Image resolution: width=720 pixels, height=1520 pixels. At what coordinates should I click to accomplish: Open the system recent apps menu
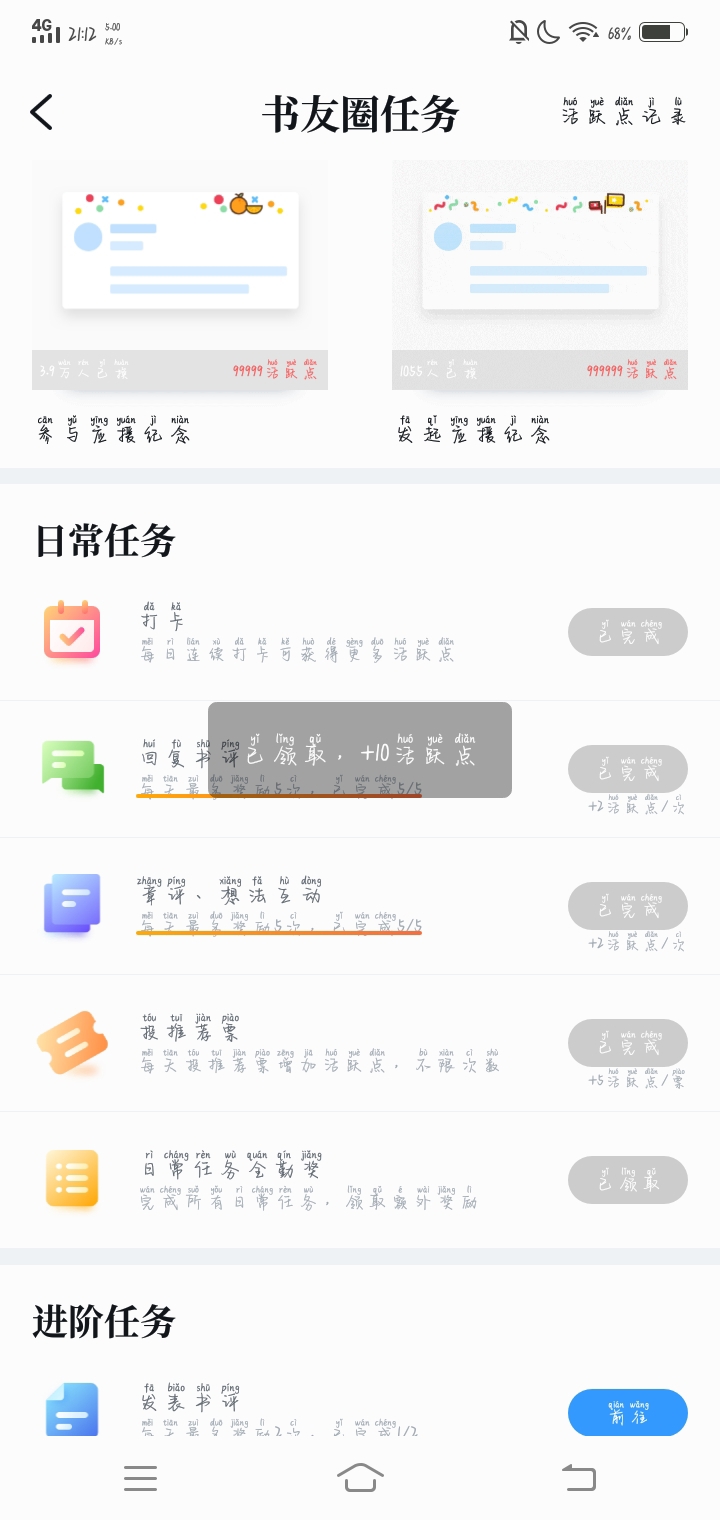140,1477
